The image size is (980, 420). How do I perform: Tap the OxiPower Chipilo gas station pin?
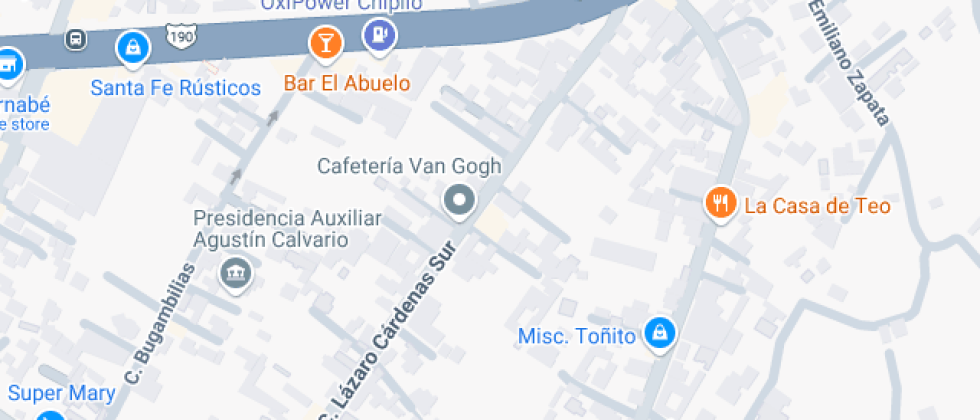380,36
